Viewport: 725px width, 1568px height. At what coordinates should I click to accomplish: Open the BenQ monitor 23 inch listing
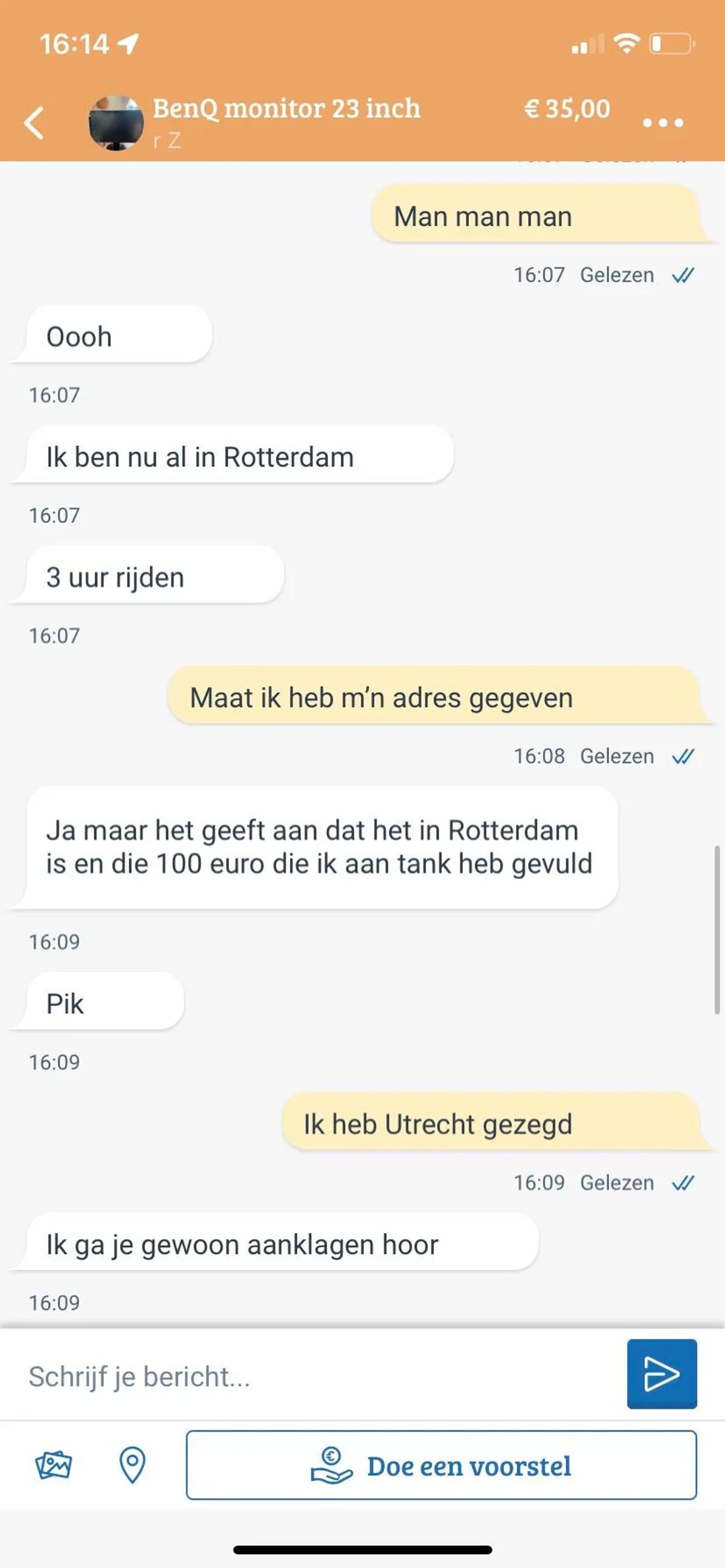(286, 109)
